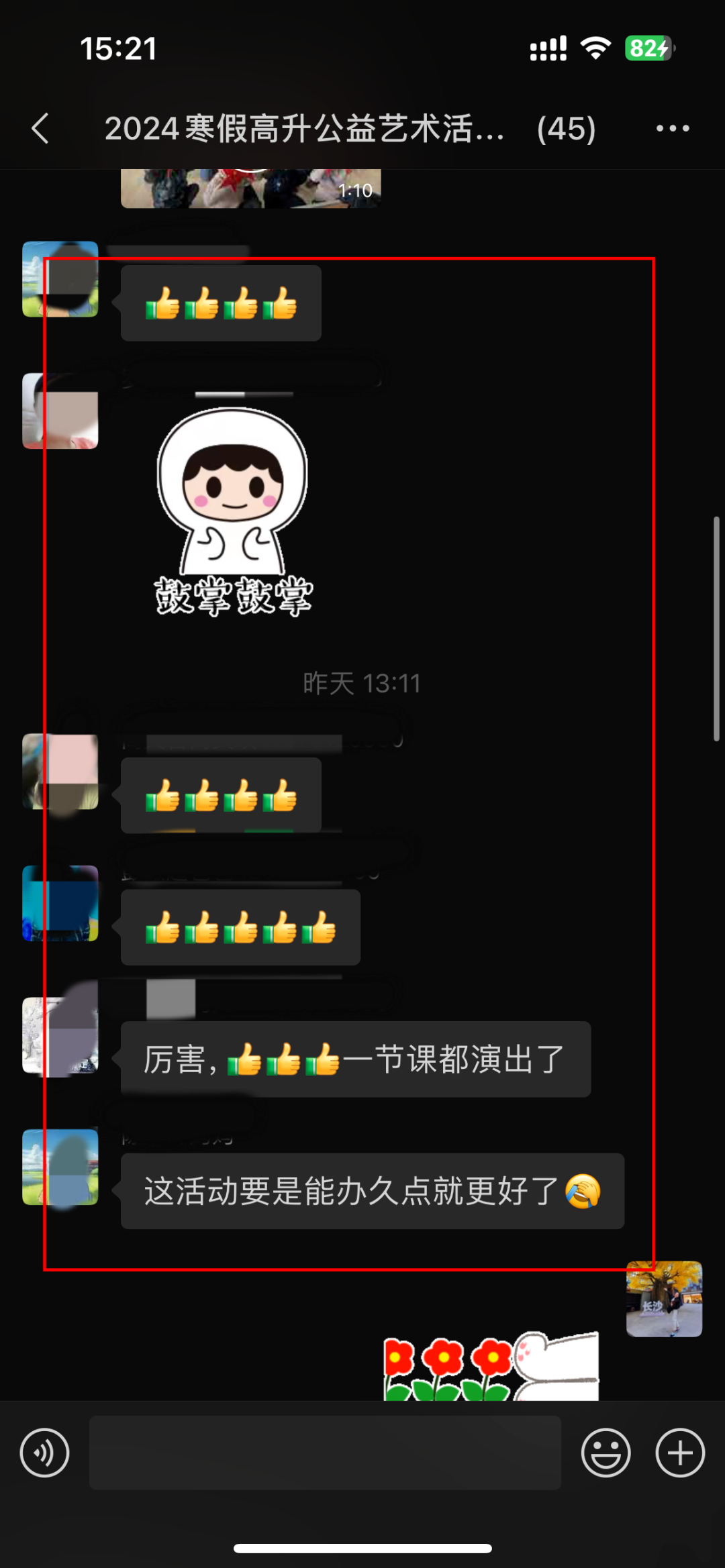Screen dimensions: 725x1568
Task: Open the emoji sticker panel
Action: click(606, 1453)
